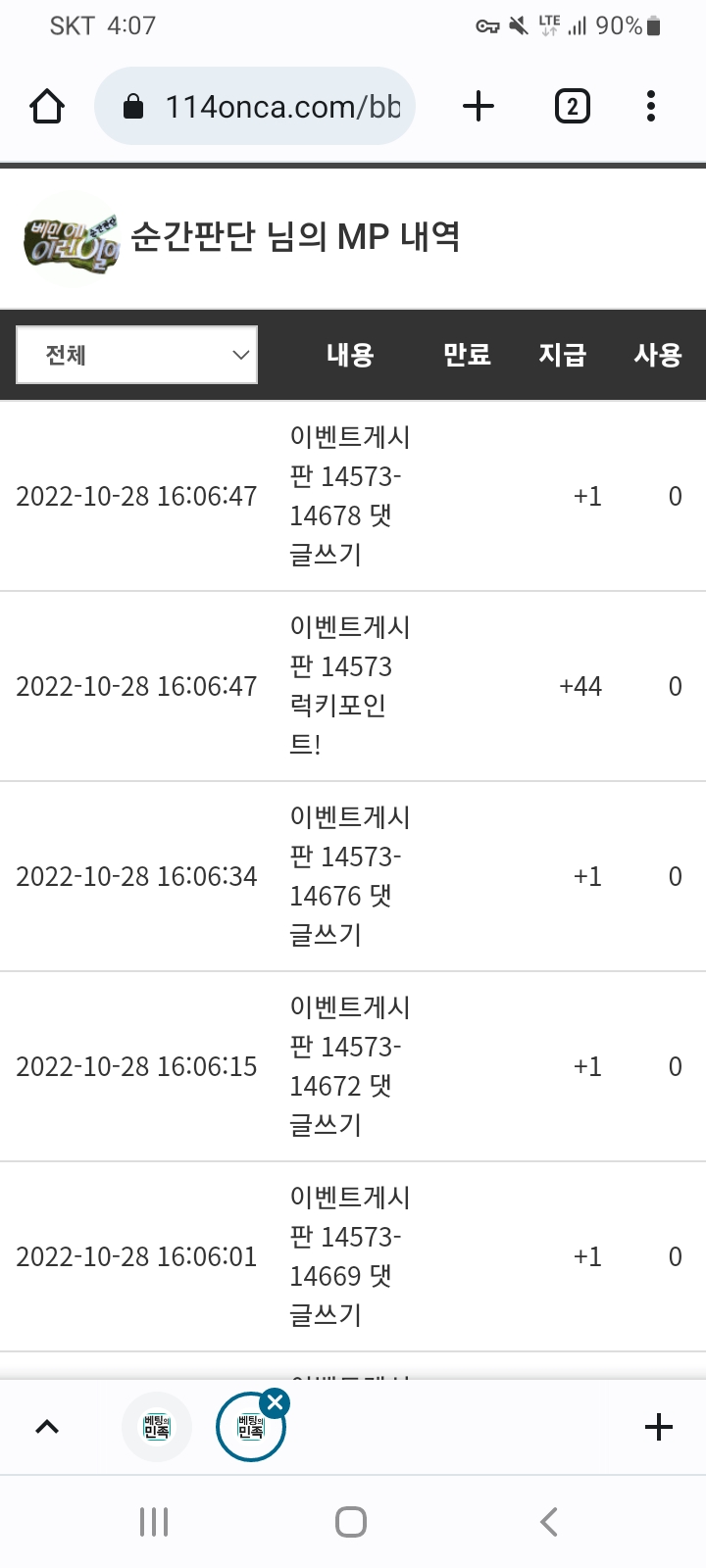Image resolution: width=706 pixels, height=1568 pixels.
Task: Expand the bottom tab bar chevron
Action: [x=47, y=1427]
